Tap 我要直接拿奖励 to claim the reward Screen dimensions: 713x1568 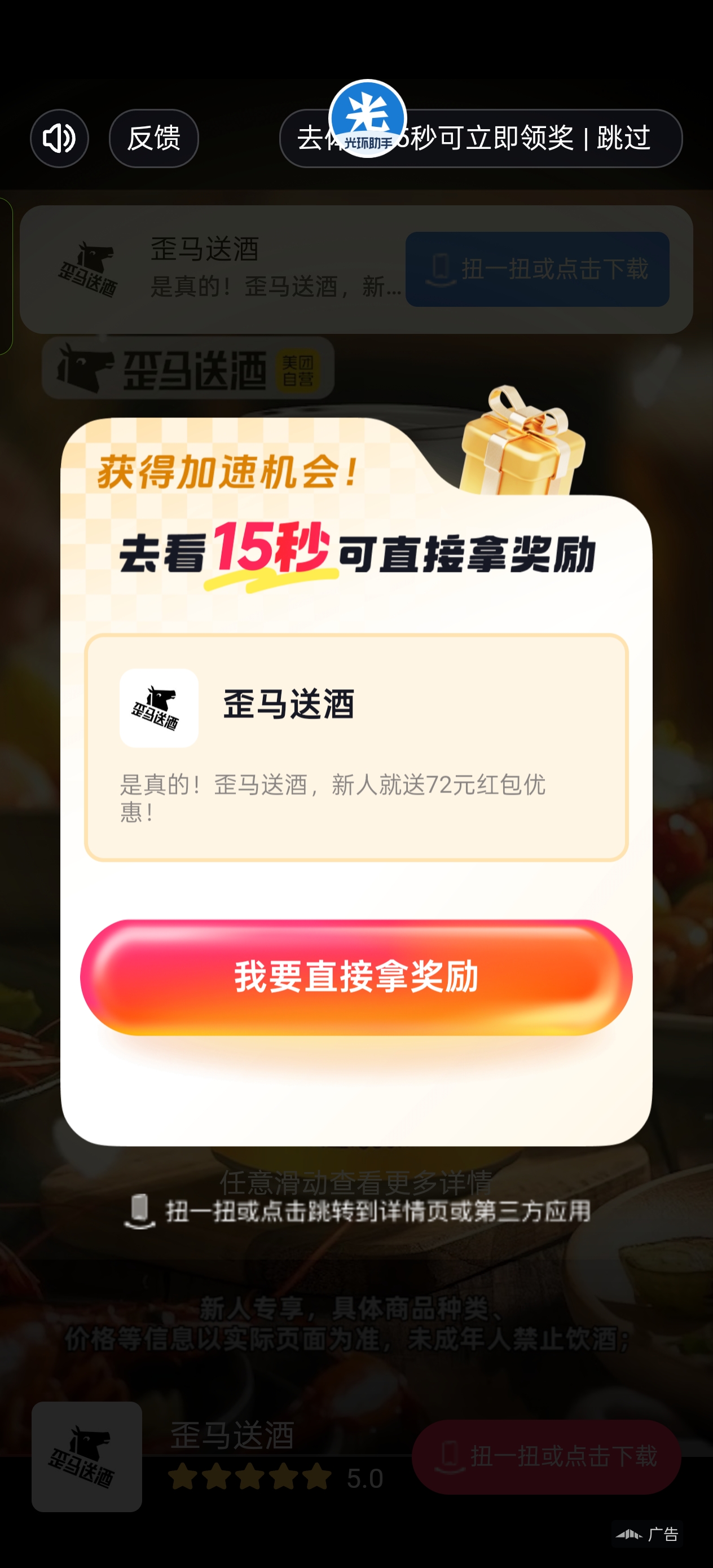pos(356,977)
